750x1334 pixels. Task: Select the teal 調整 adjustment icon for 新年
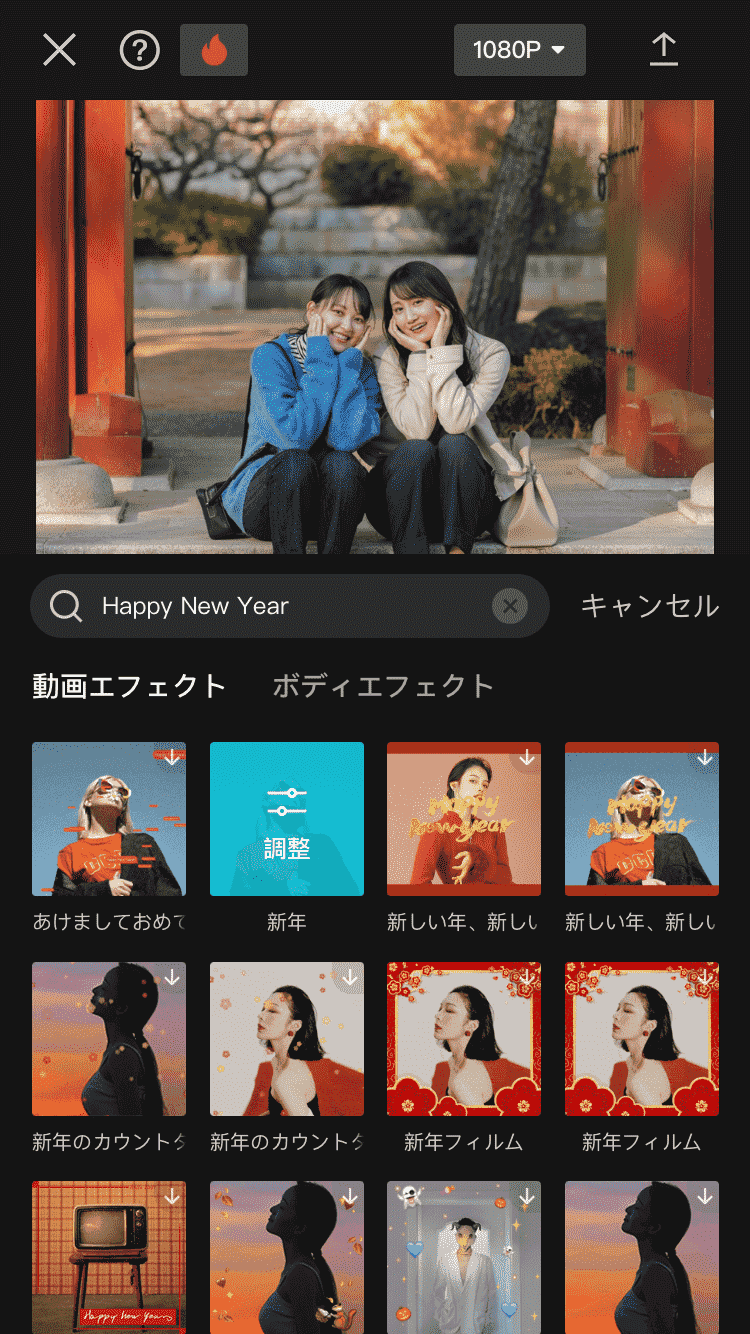click(287, 818)
